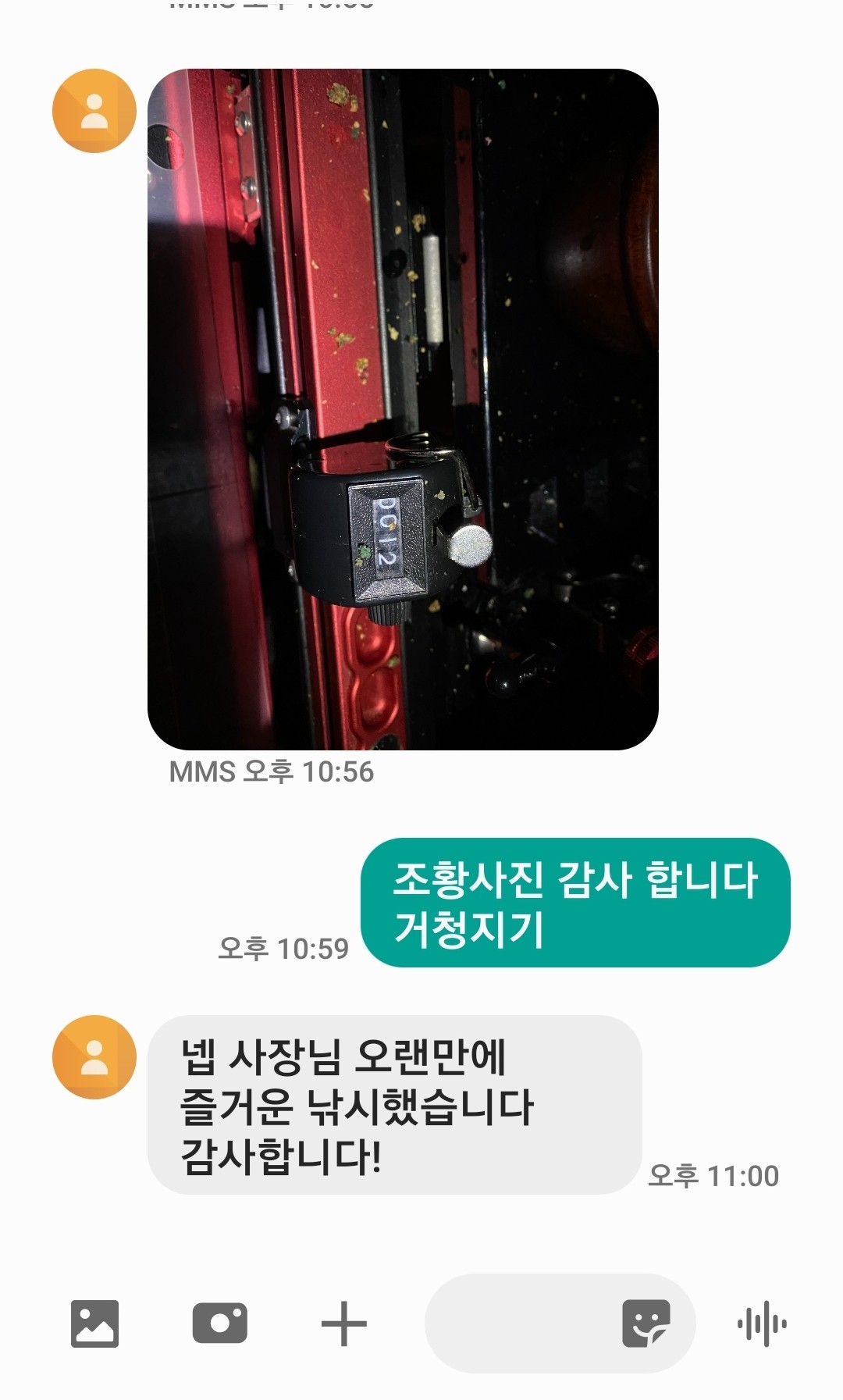This screenshot has width=843, height=1400.
Task: Open contact avatar beside '넵 사장님' message
Action: (94, 1057)
